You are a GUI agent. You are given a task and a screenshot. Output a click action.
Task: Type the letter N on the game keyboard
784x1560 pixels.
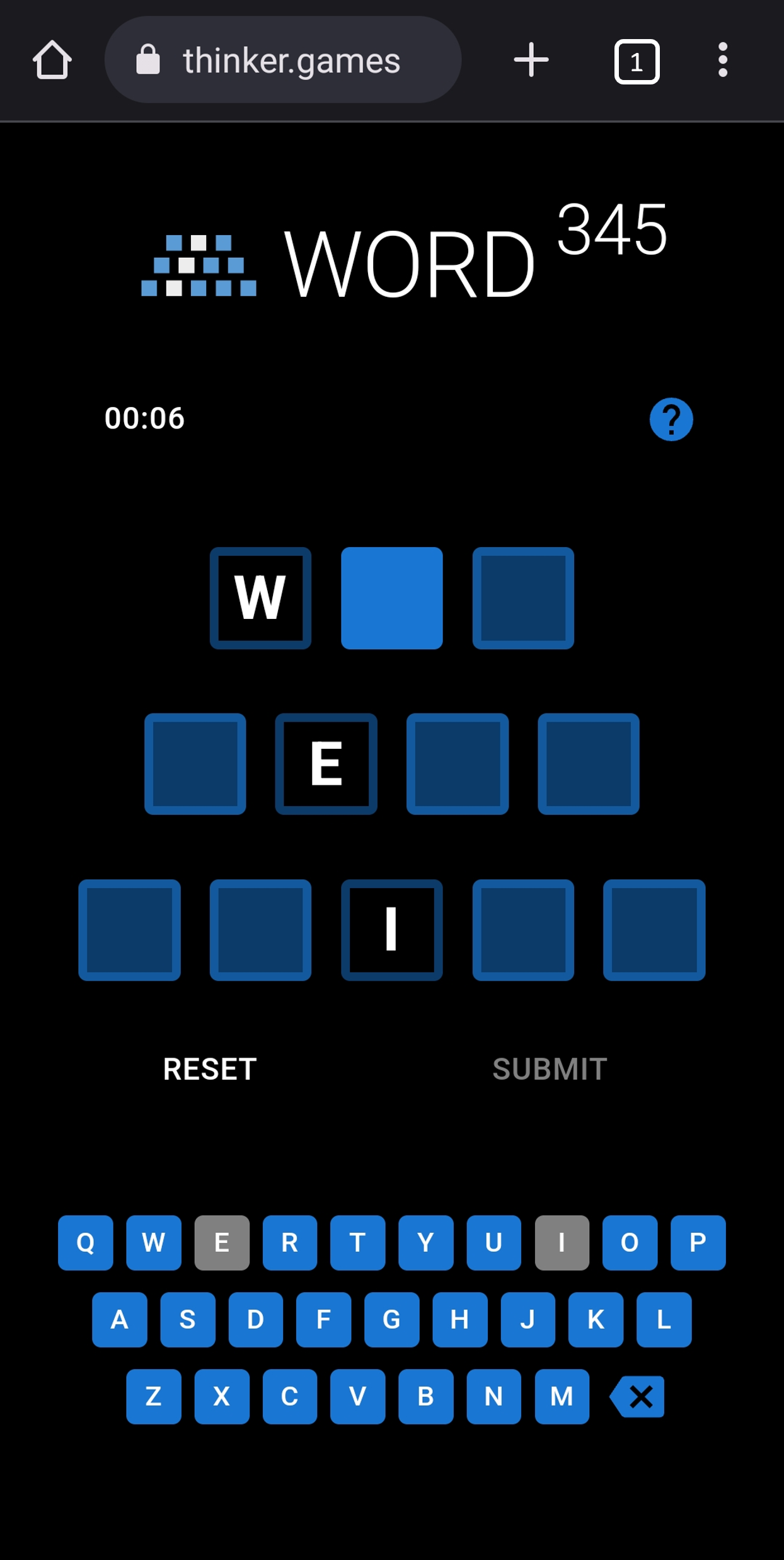pyautogui.click(x=493, y=1396)
